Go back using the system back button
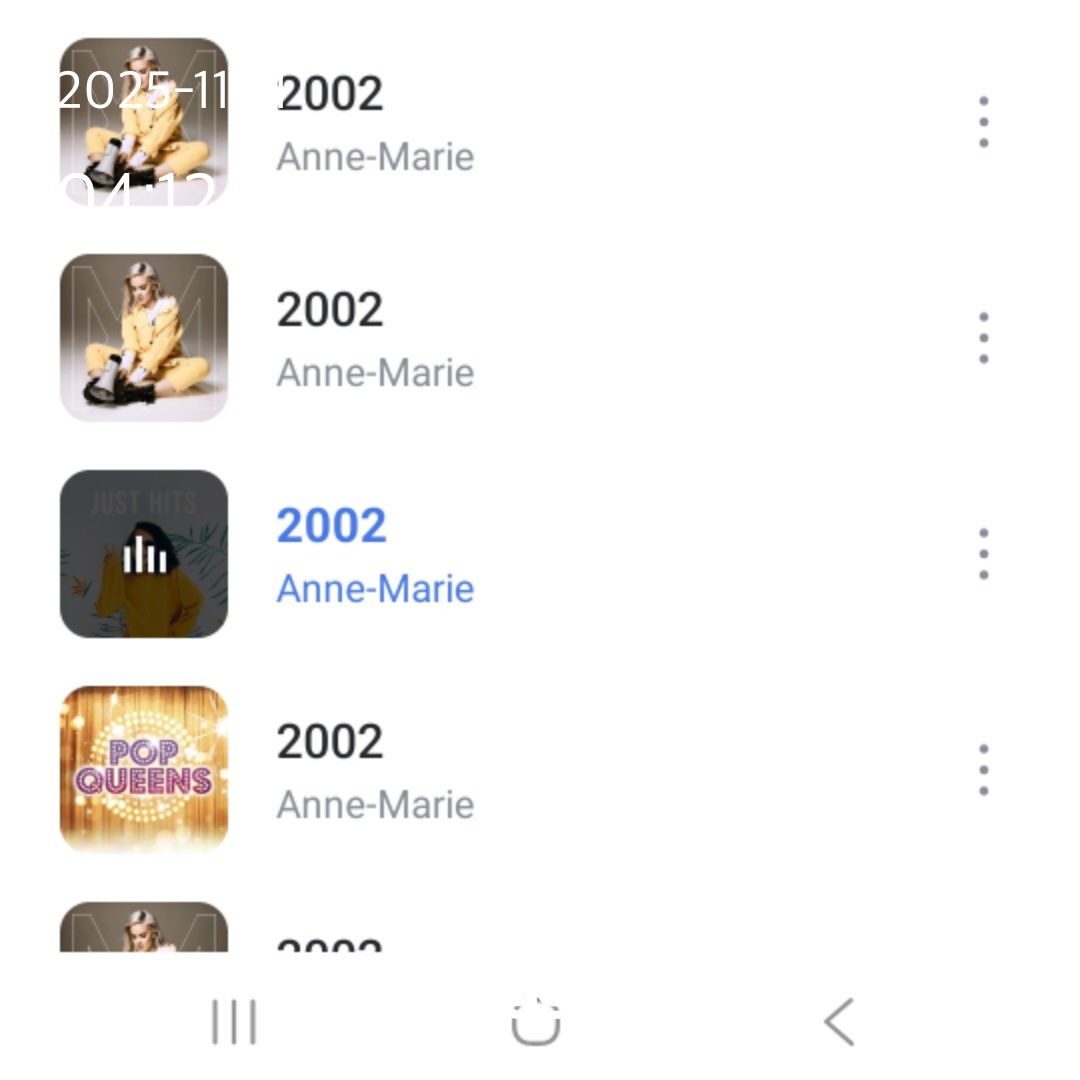1080x1080 pixels. pyautogui.click(x=839, y=1022)
